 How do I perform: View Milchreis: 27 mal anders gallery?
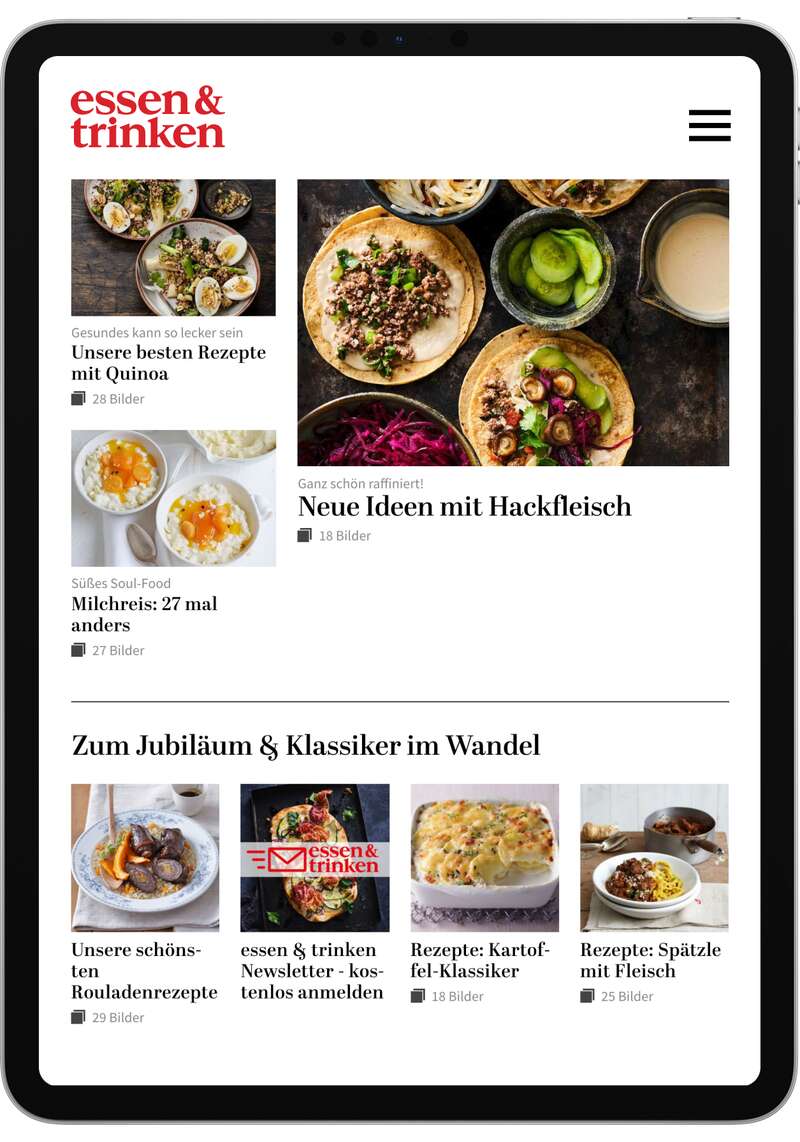pyautogui.click(x=144, y=614)
